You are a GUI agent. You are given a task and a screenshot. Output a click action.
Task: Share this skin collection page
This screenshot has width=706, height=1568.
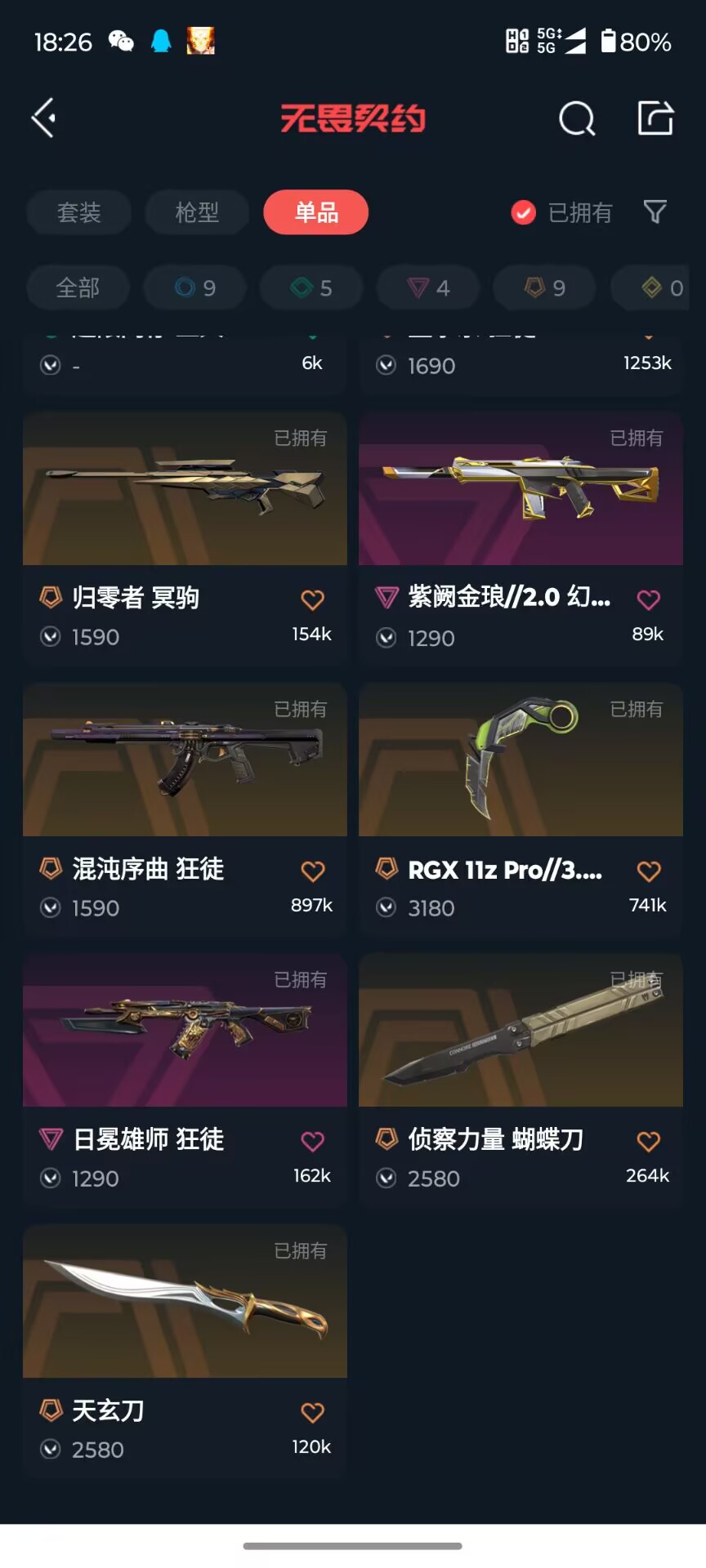point(655,118)
